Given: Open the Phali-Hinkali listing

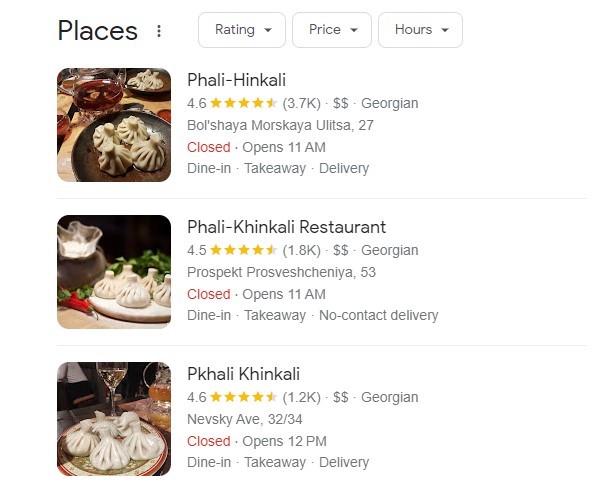Looking at the screenshot, I should tap(236, 80).
